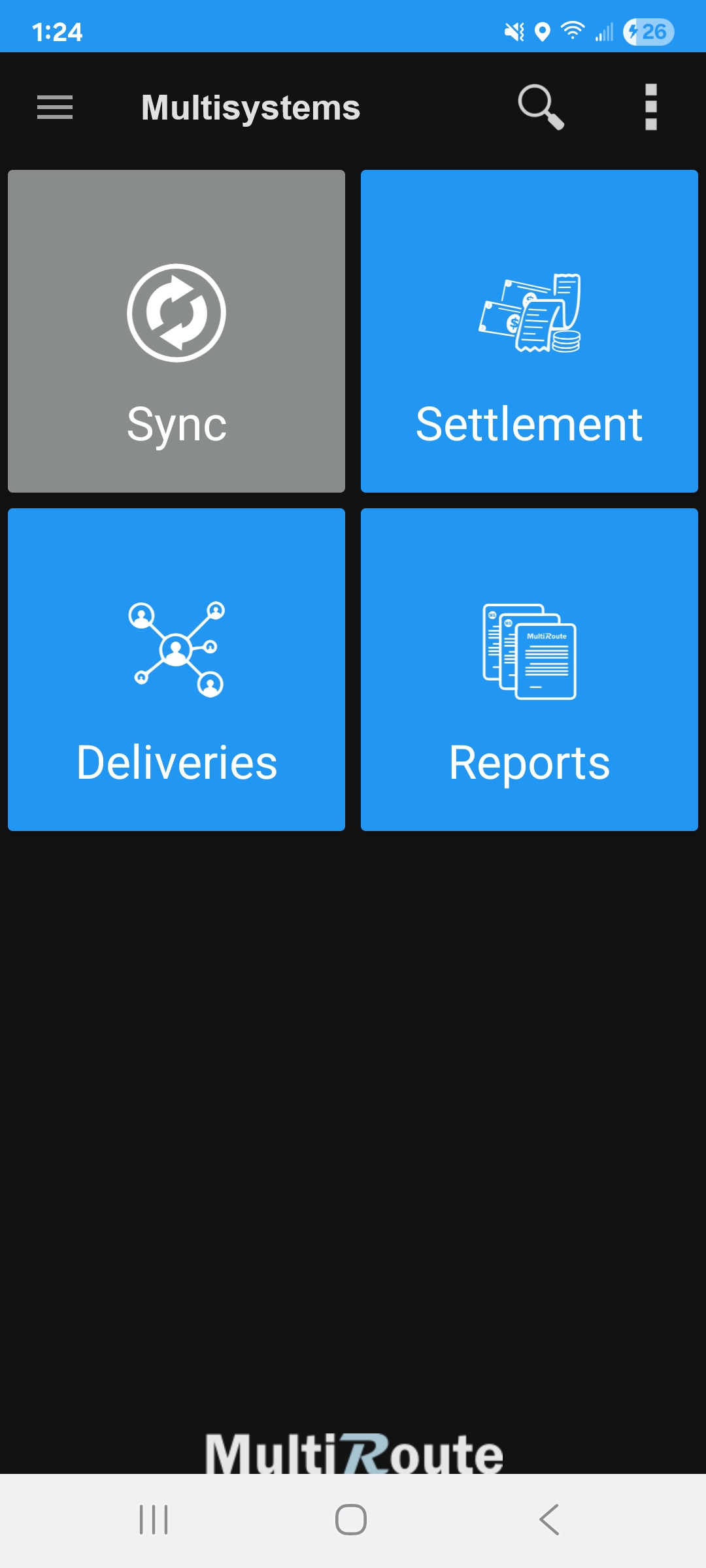This screenshot has width=706, height=1568.
Task: View the Reports section
Action: (x=529, y=670)
